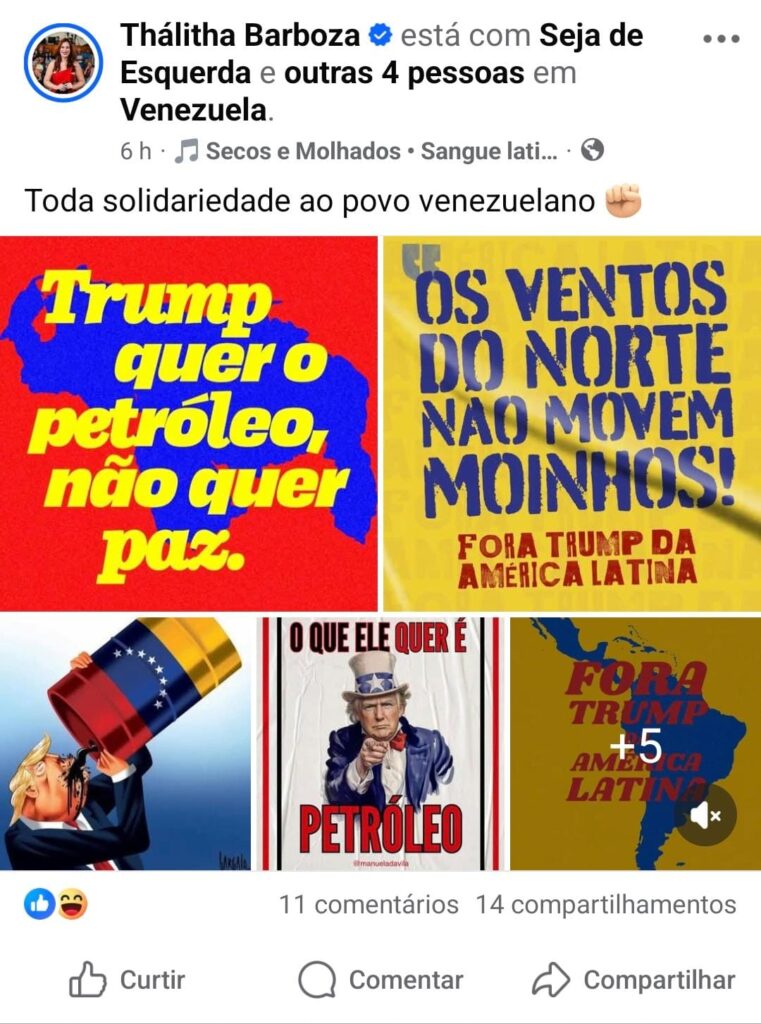Open the 11 comentários list
The height and width of the screenshot is (1024, 761).
click(x=368, y=905)
